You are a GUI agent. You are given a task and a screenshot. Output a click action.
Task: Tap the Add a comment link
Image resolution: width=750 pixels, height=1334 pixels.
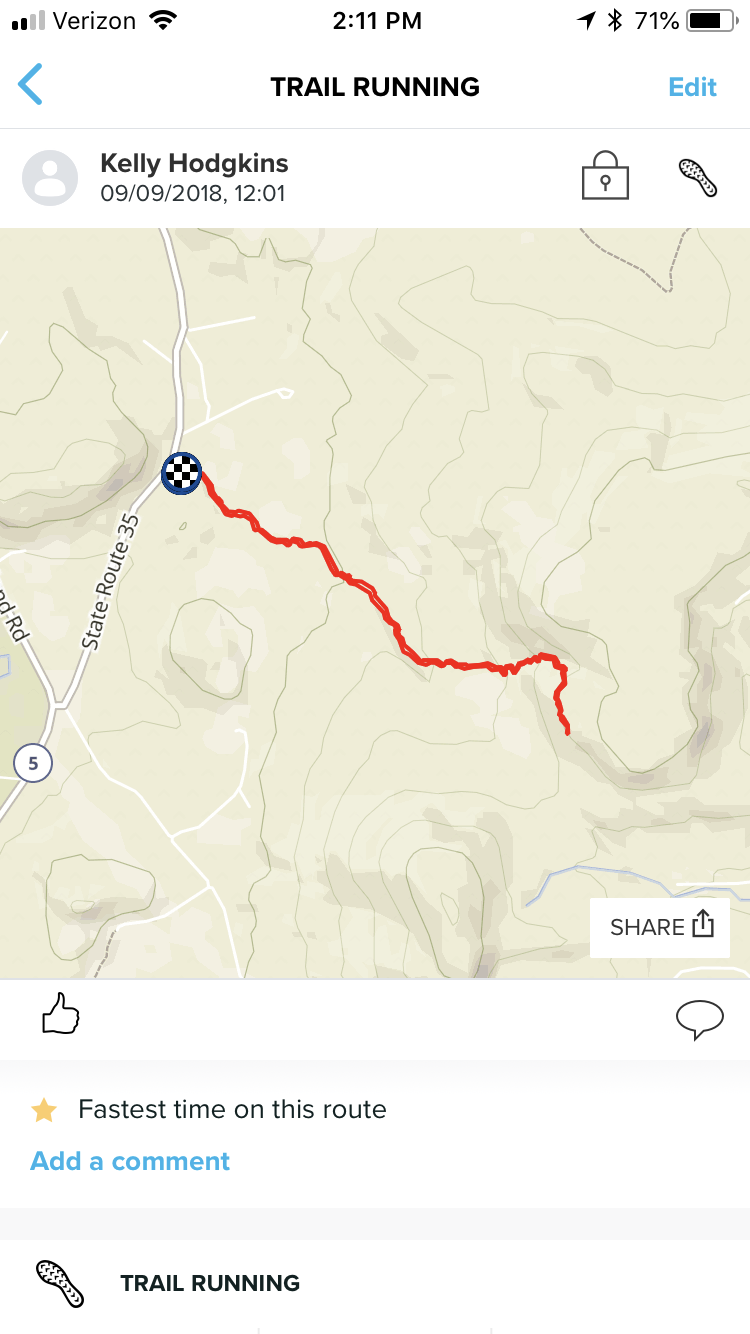click(130, 1161)
